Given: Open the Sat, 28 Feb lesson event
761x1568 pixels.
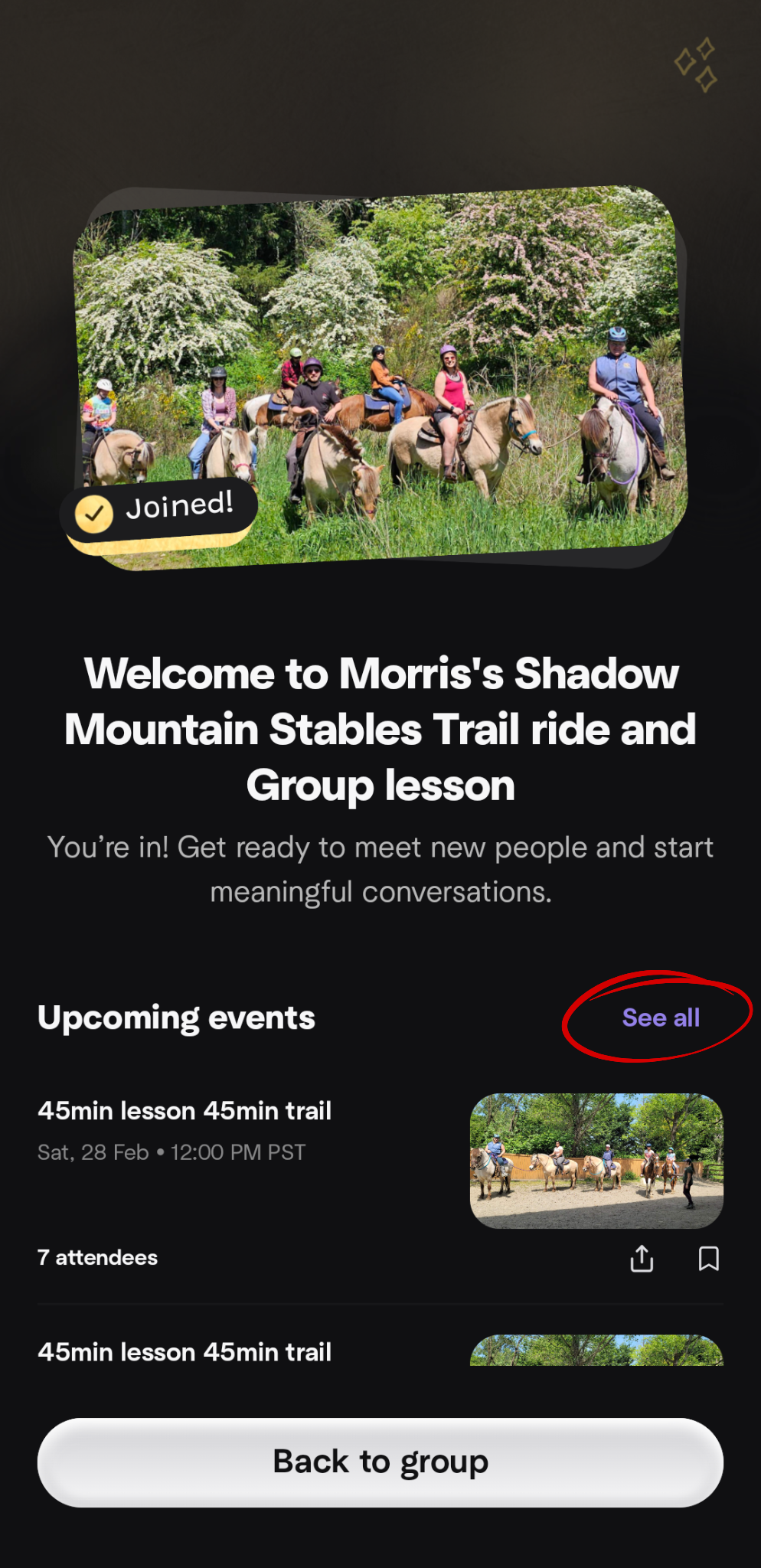Looking at the screenshot, I should [185, 1111].
